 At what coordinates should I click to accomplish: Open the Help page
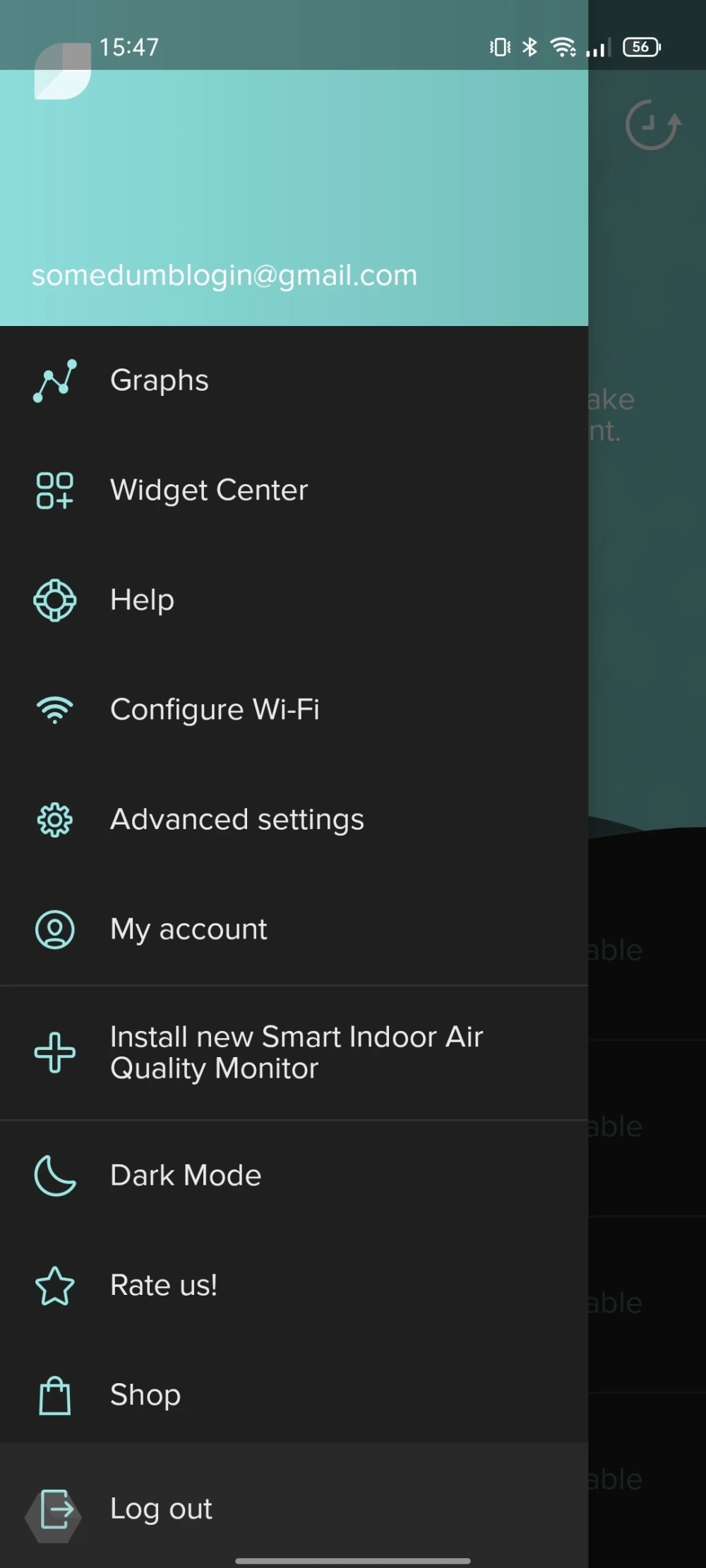(294, 601)
